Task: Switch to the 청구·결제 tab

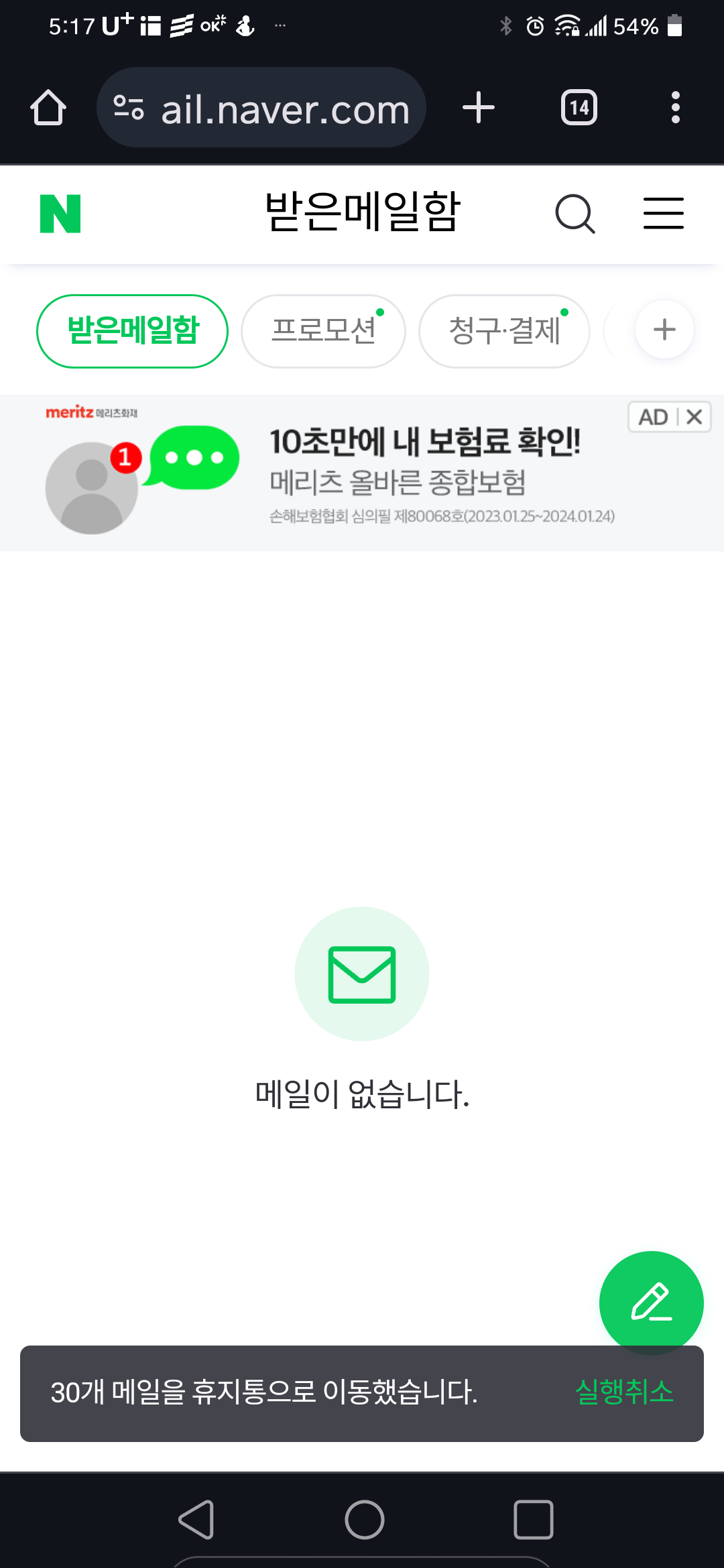Action: (x=504, y=331)
